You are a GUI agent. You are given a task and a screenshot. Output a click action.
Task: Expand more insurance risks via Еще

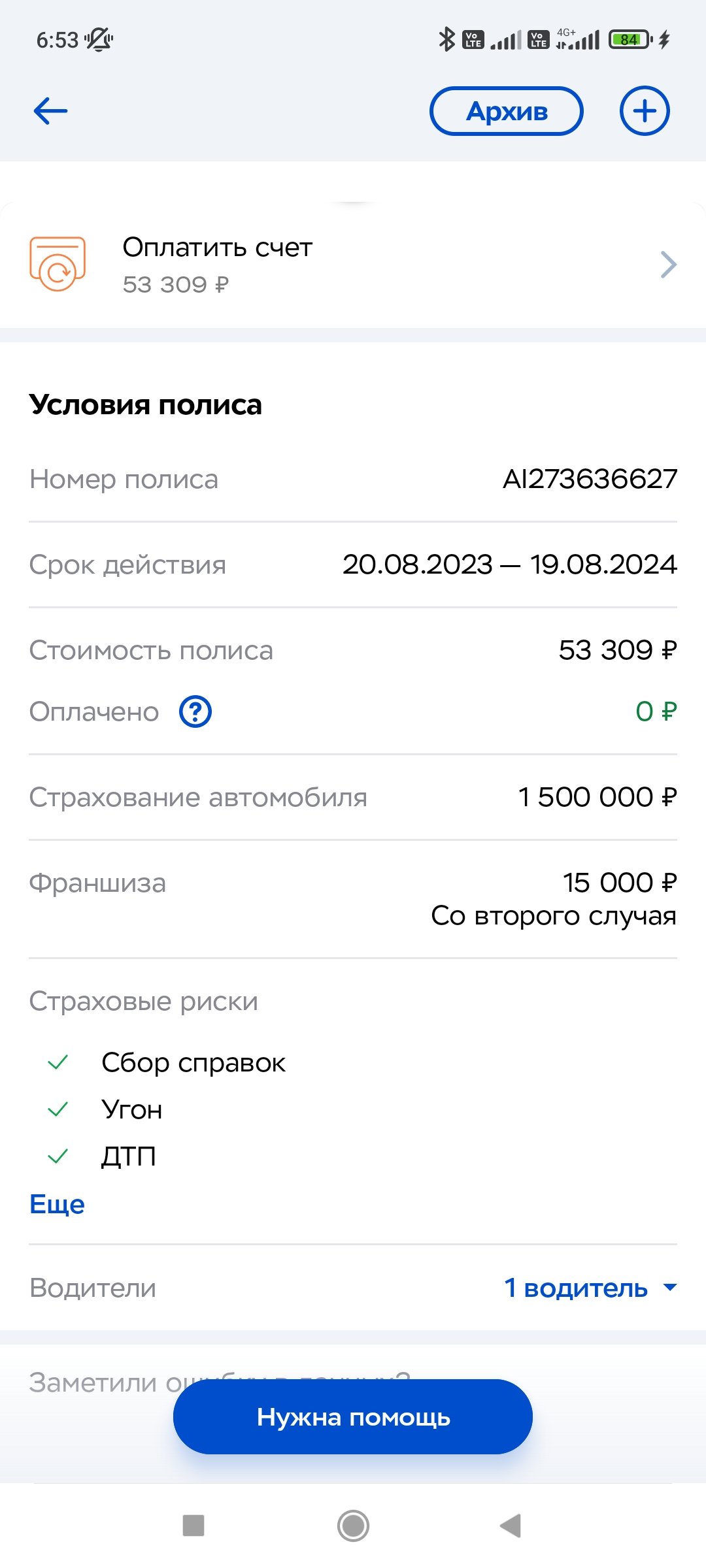58,1204
